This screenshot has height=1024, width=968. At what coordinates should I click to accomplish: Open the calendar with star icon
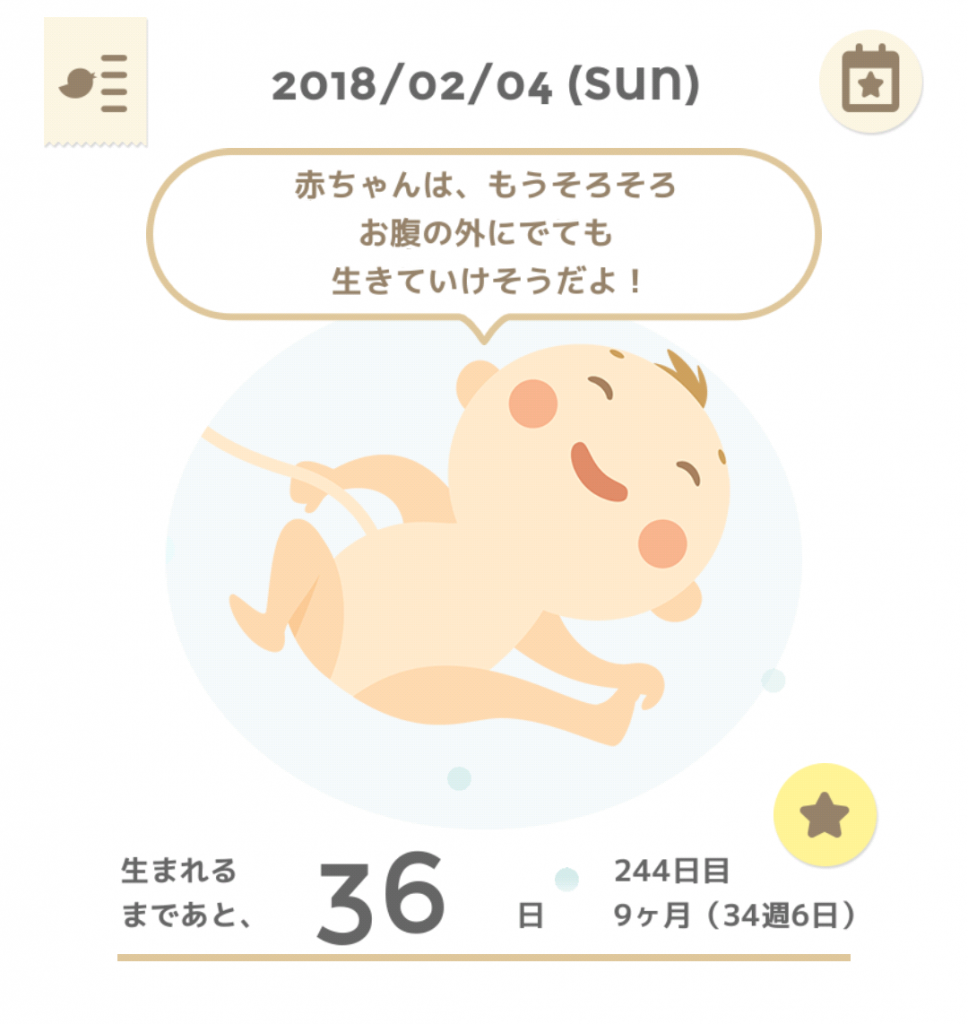[870, 82]
